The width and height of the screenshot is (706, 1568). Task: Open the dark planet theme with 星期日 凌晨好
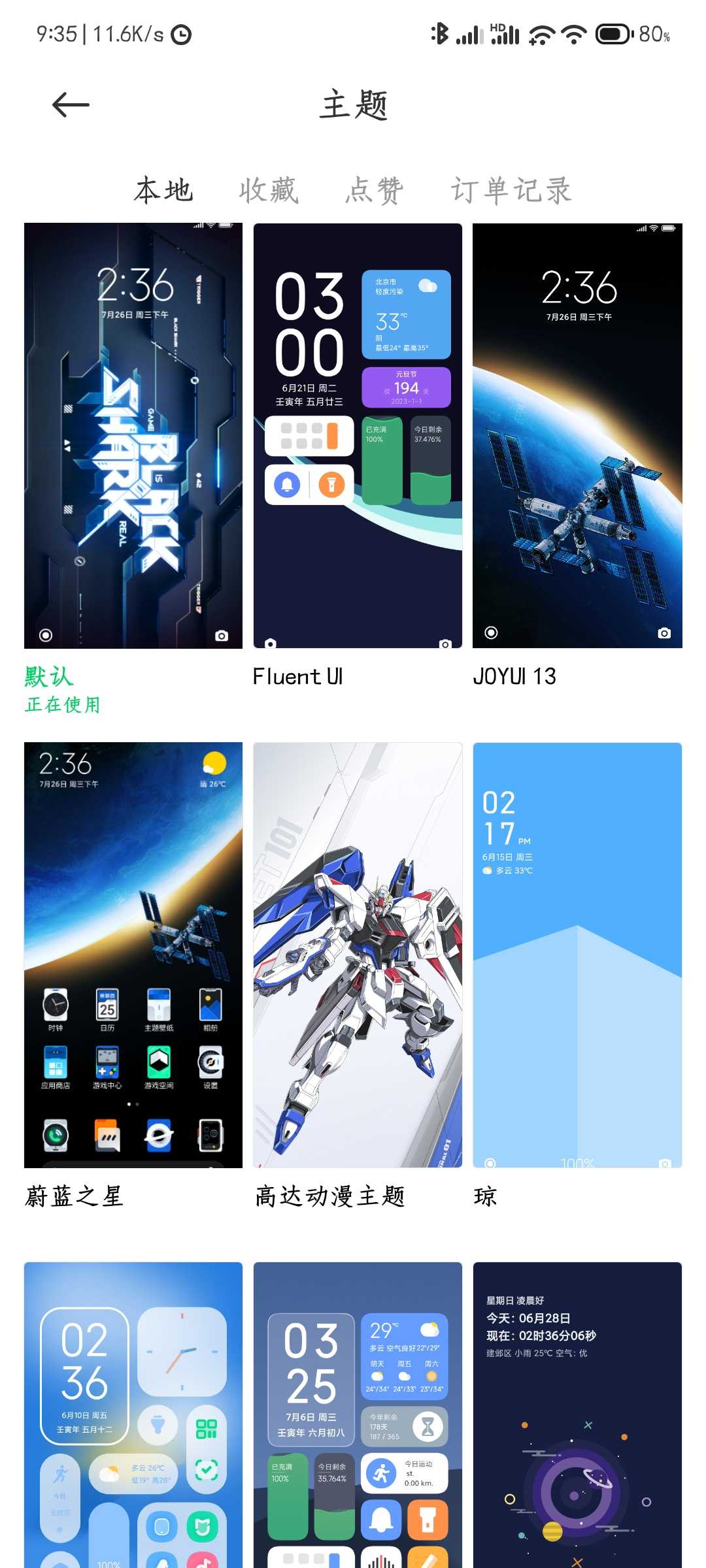(577, 1414)
